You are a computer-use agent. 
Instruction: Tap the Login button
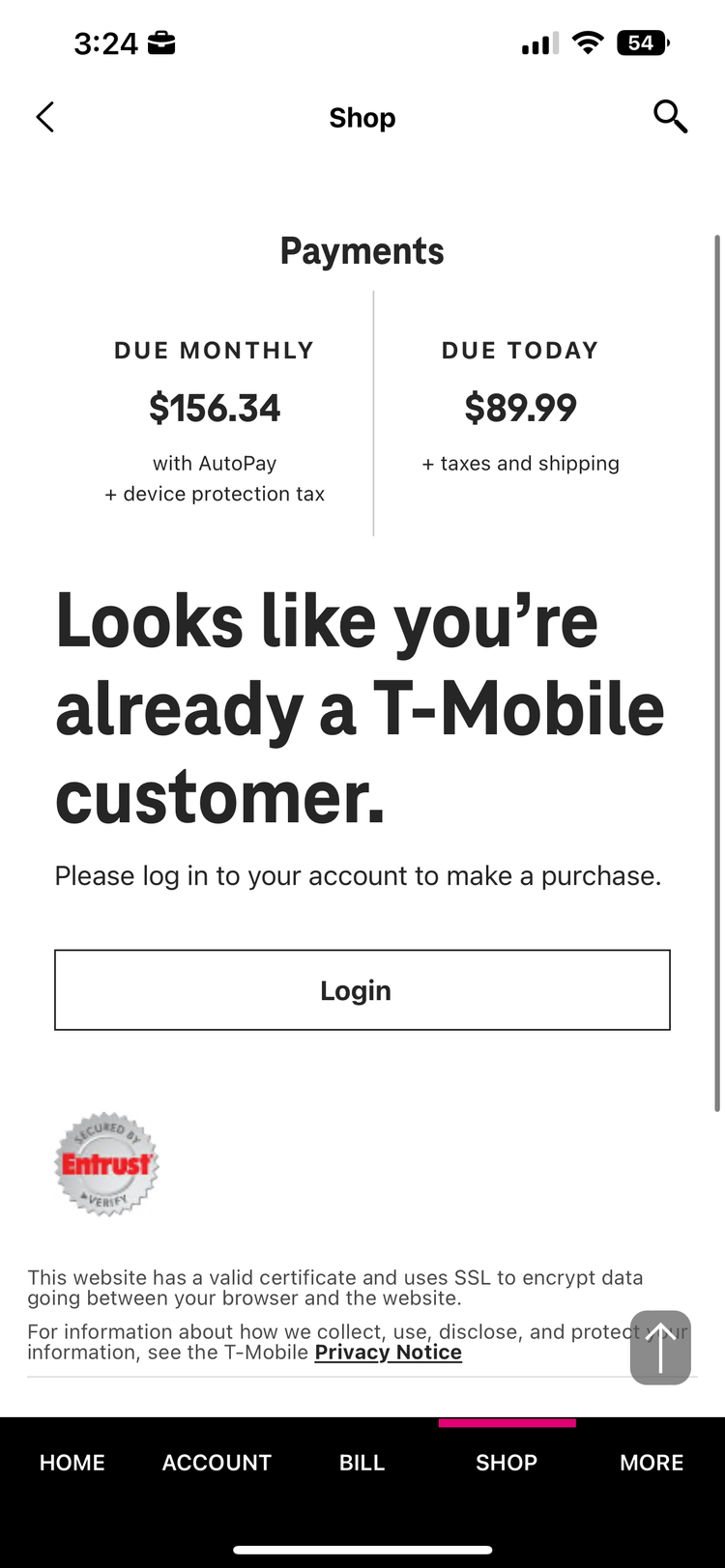click(362, 990)
